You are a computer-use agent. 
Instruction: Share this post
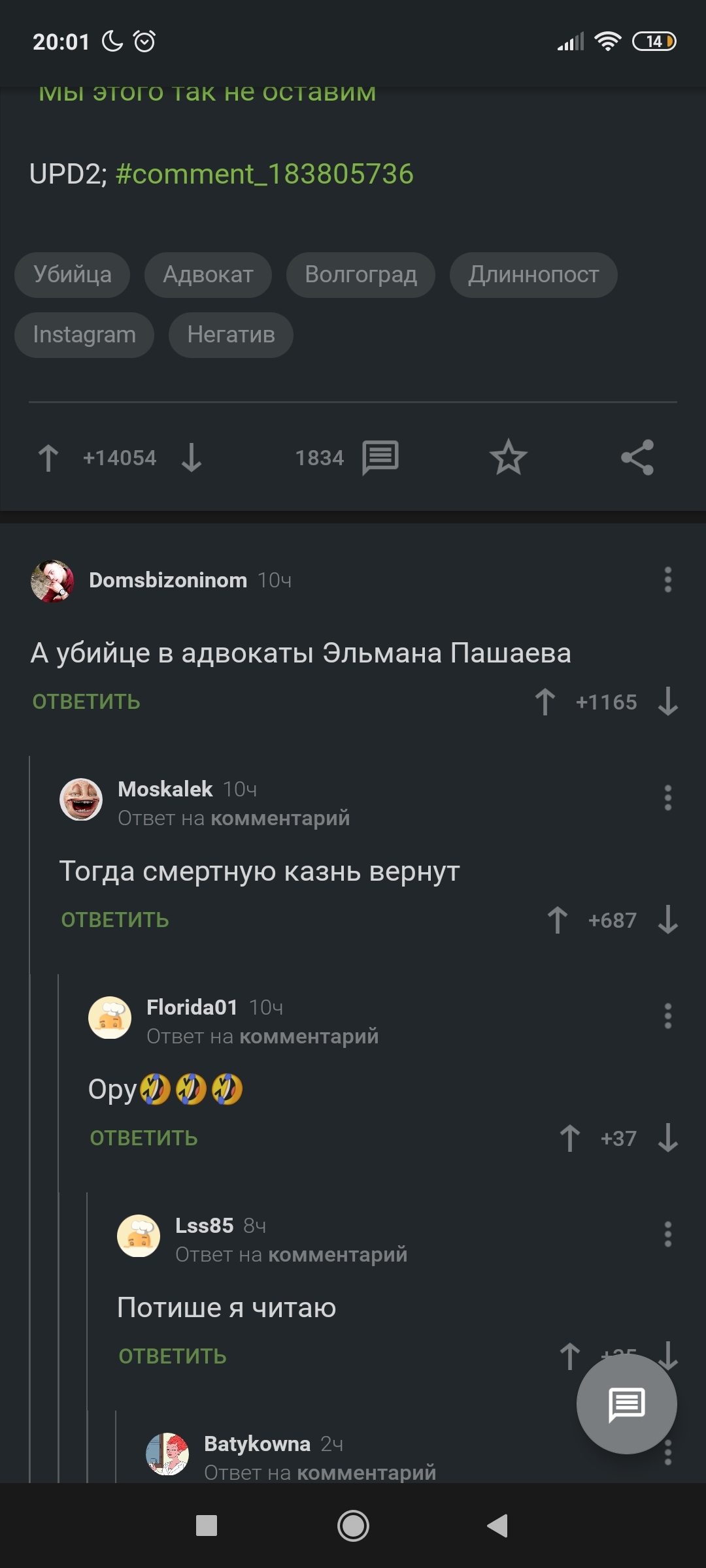pos(637,457)
